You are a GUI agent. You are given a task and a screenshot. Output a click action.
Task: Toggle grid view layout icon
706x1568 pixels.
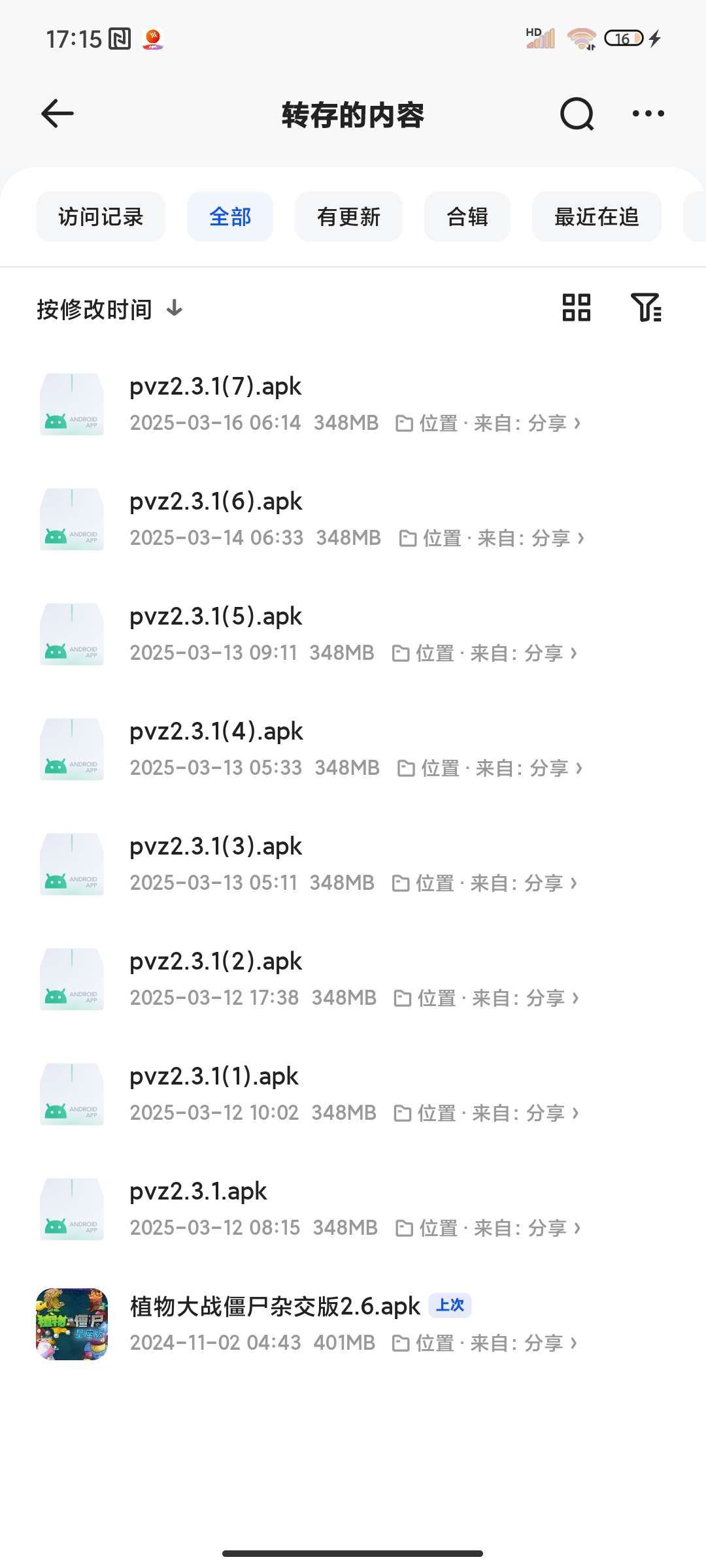576,308
